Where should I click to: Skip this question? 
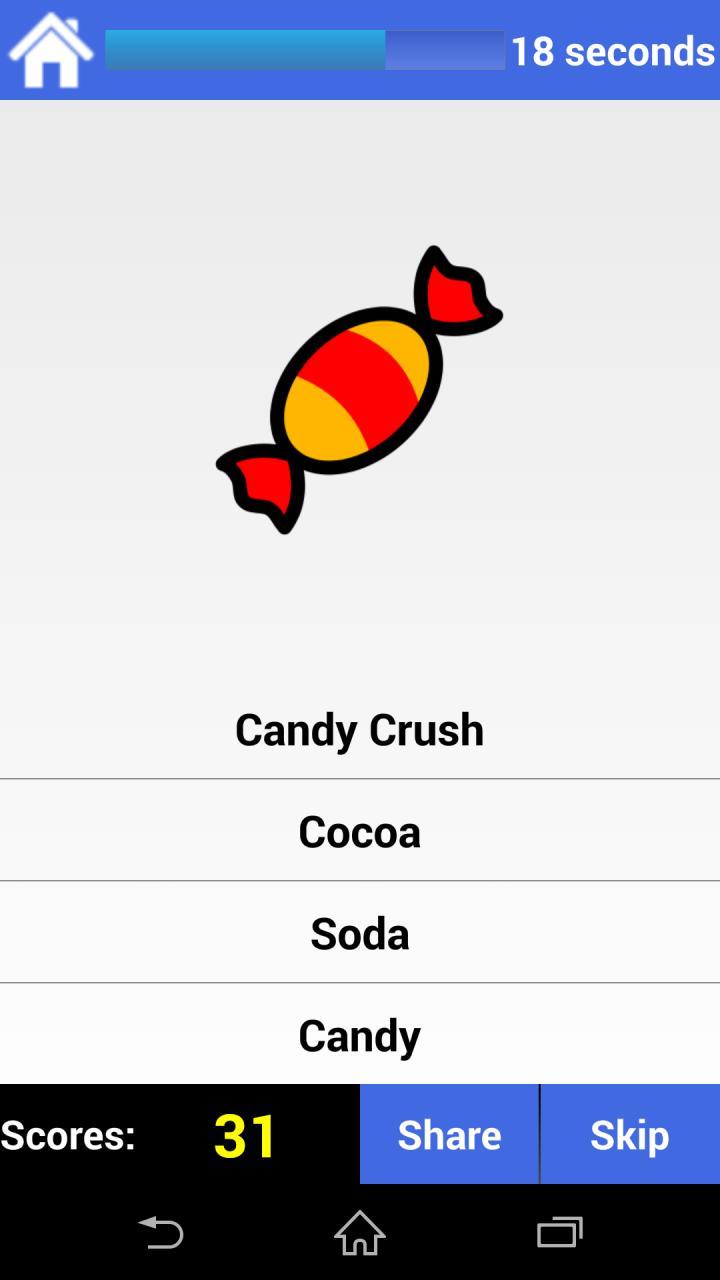coord(630,1135)
